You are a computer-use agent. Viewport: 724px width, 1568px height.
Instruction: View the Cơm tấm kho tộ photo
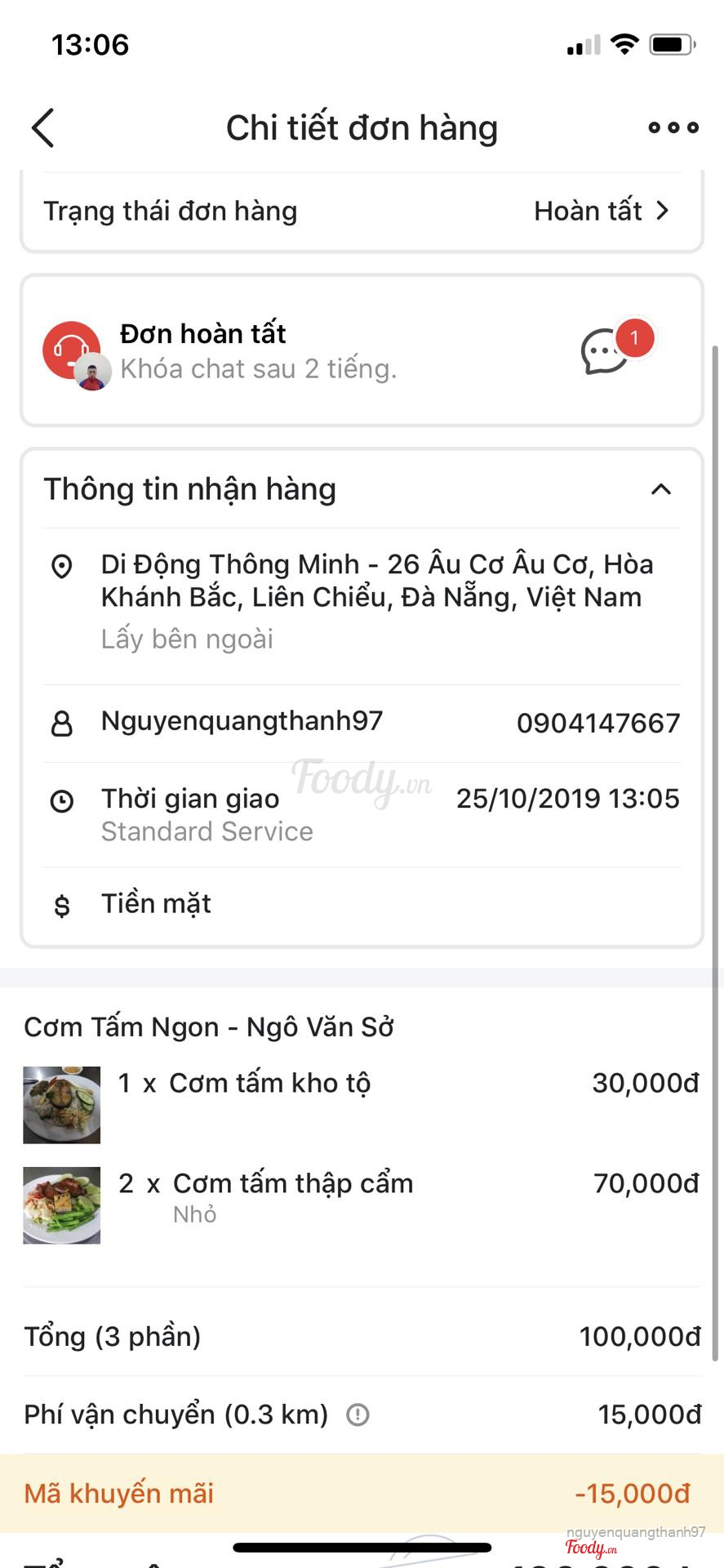(x=62, y=1105)
